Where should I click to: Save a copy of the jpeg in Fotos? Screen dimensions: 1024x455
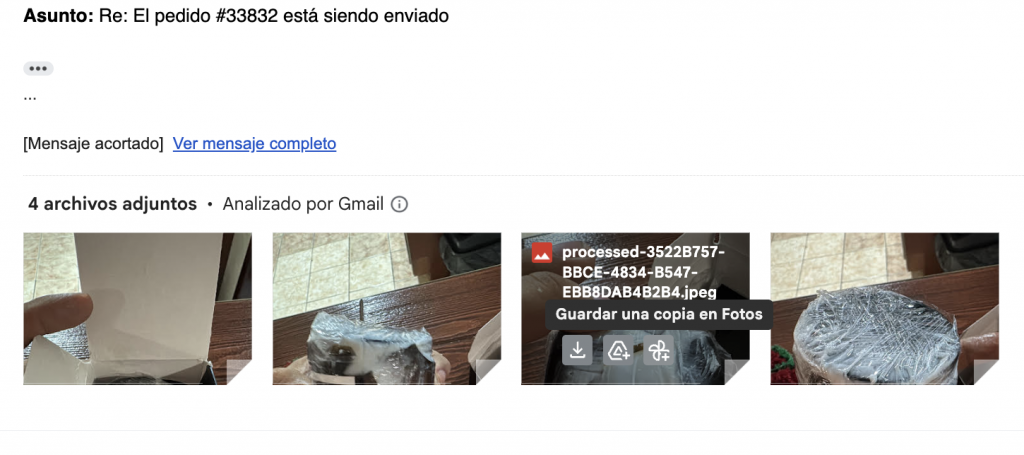[658, 350]
